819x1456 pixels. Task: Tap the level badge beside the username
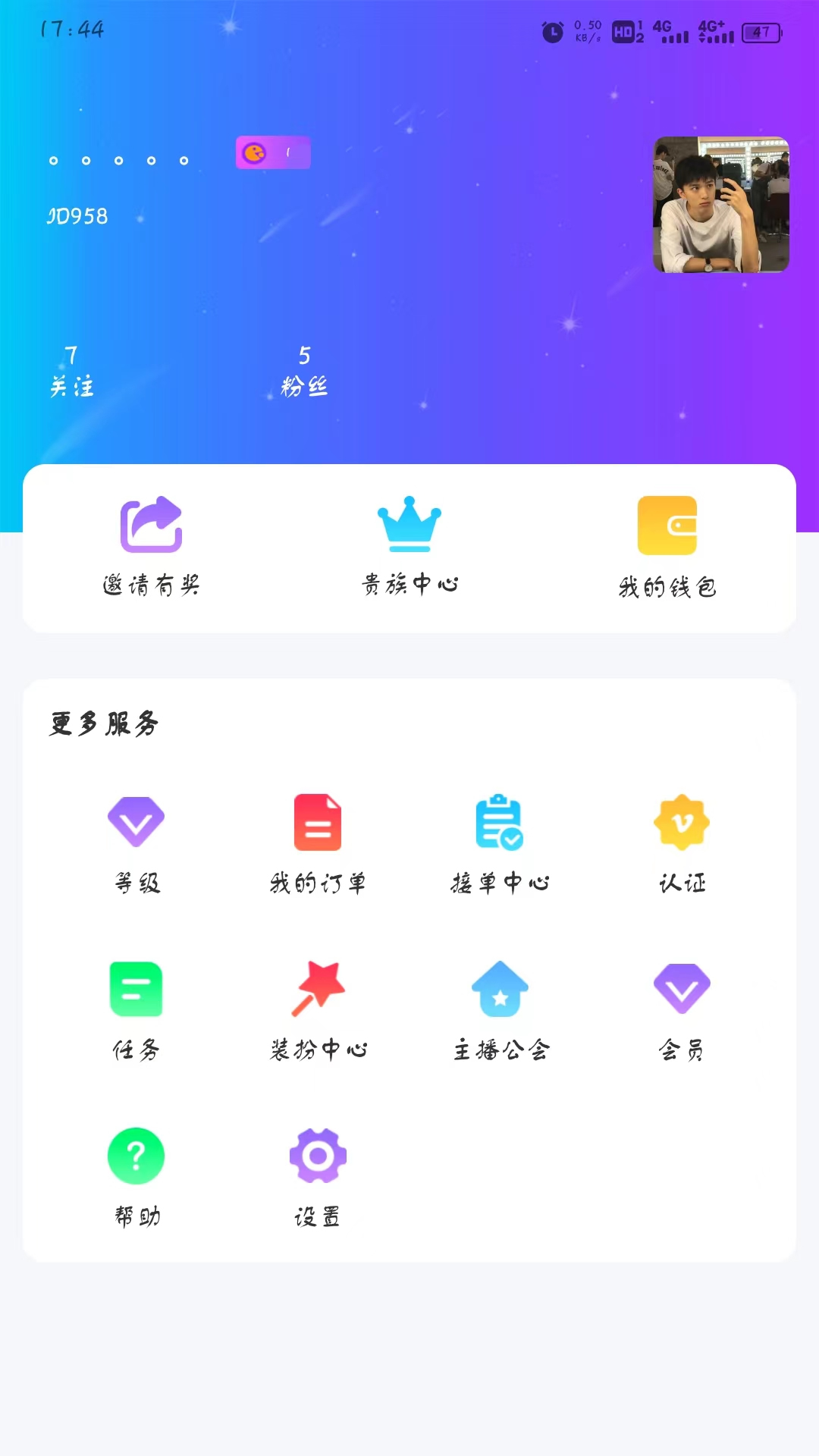273,153
